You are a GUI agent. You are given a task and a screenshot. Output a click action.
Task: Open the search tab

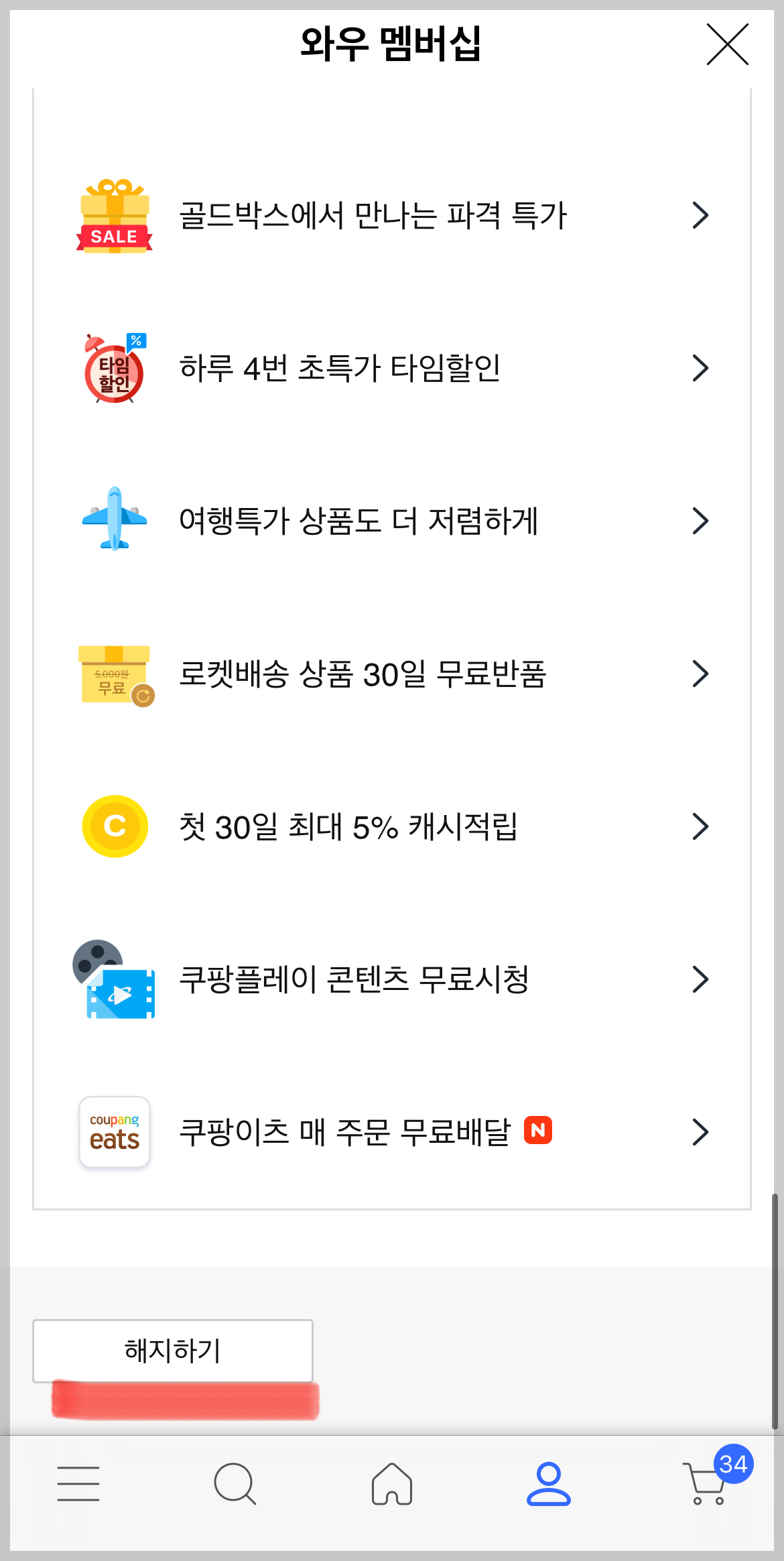click(235, 1483)
